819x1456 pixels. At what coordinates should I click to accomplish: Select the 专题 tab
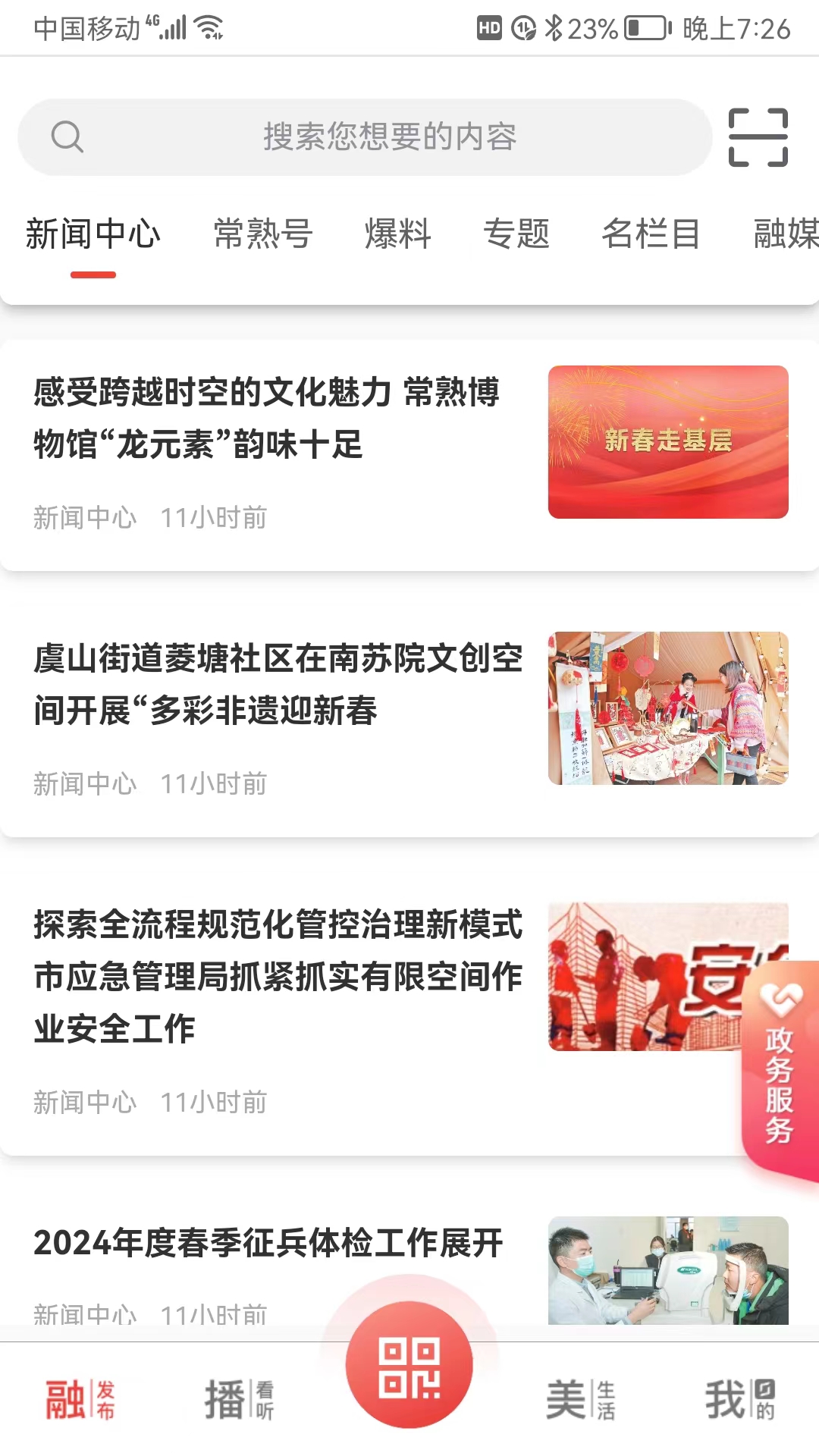point(516,234)
